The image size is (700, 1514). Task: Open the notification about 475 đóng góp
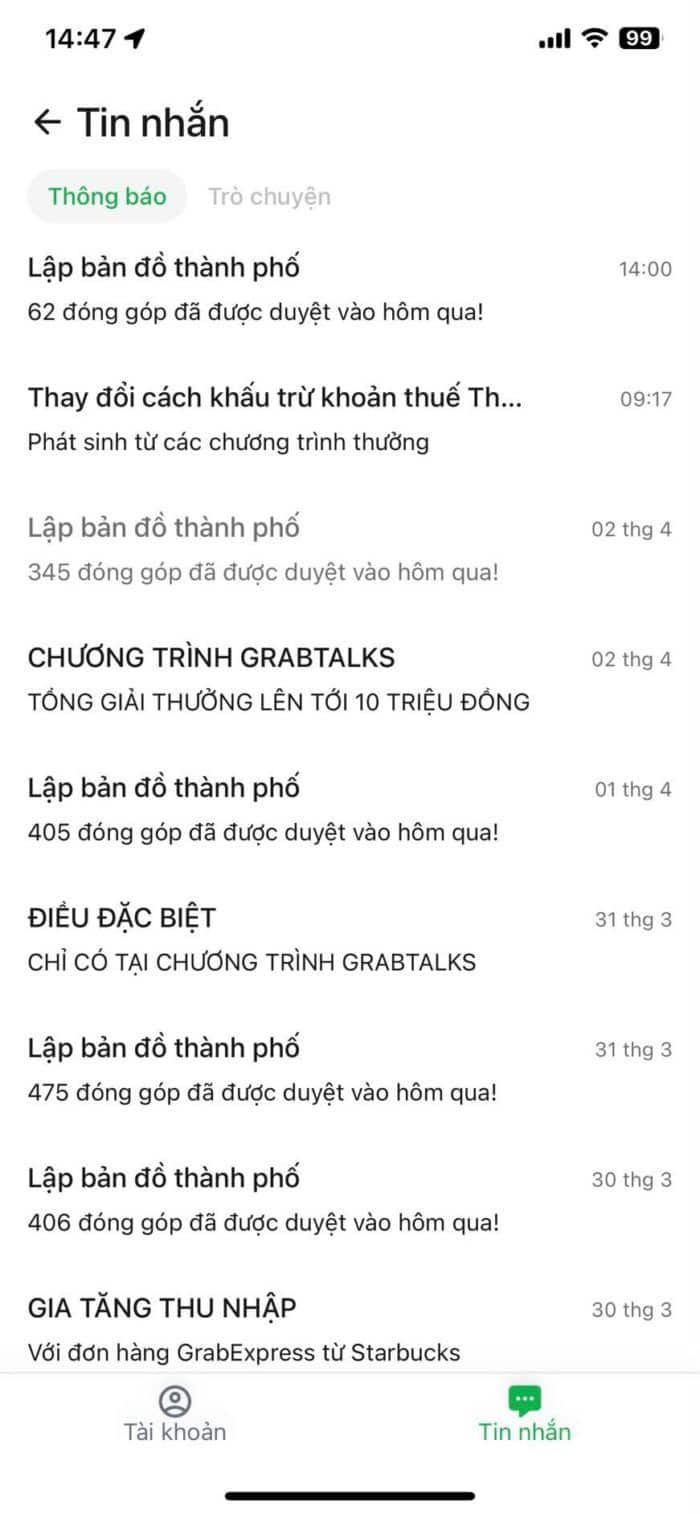point(350,1069)
